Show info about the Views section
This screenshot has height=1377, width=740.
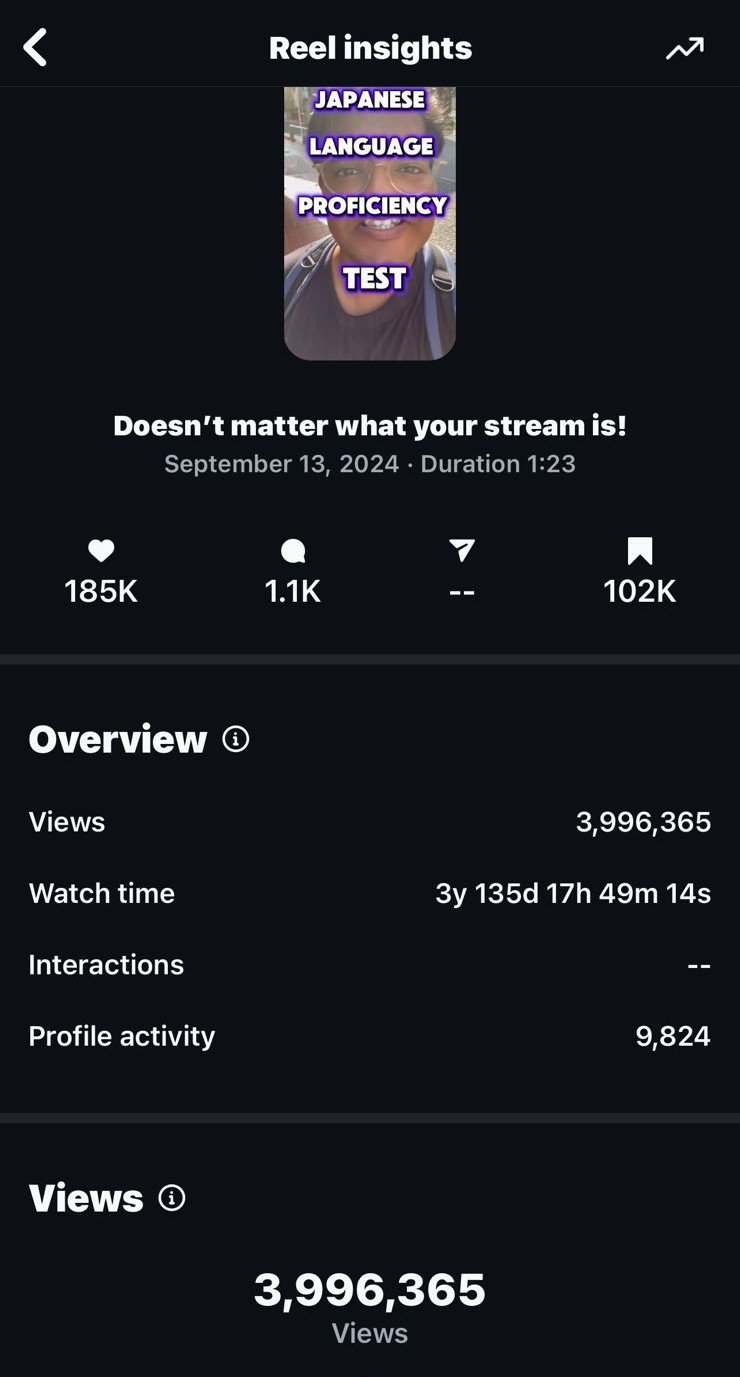(172, 1198)
